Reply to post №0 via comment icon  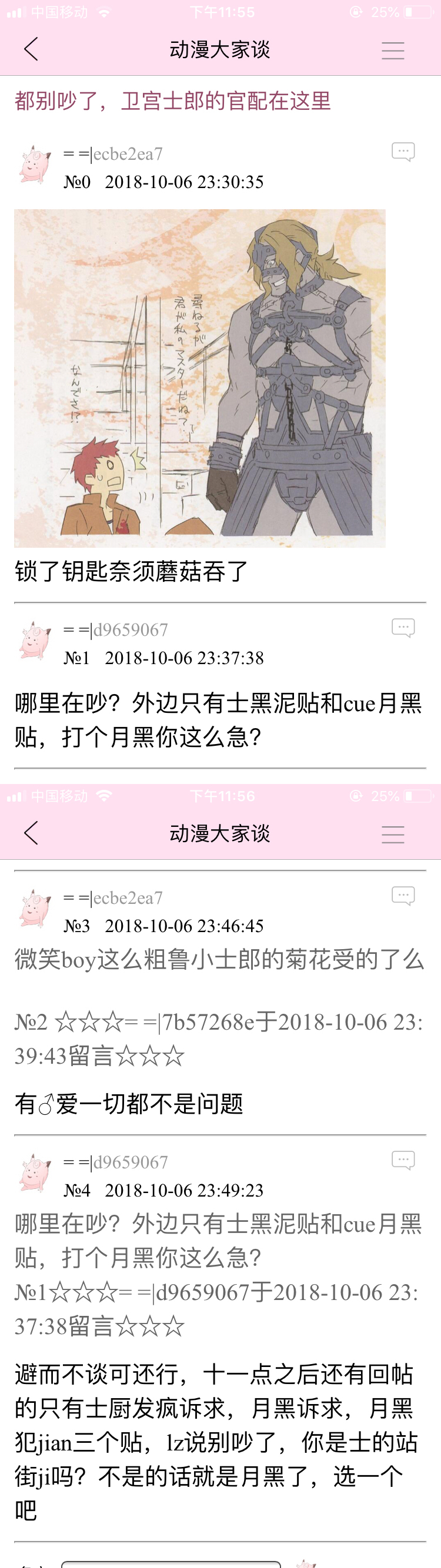(x=403, y=152)
